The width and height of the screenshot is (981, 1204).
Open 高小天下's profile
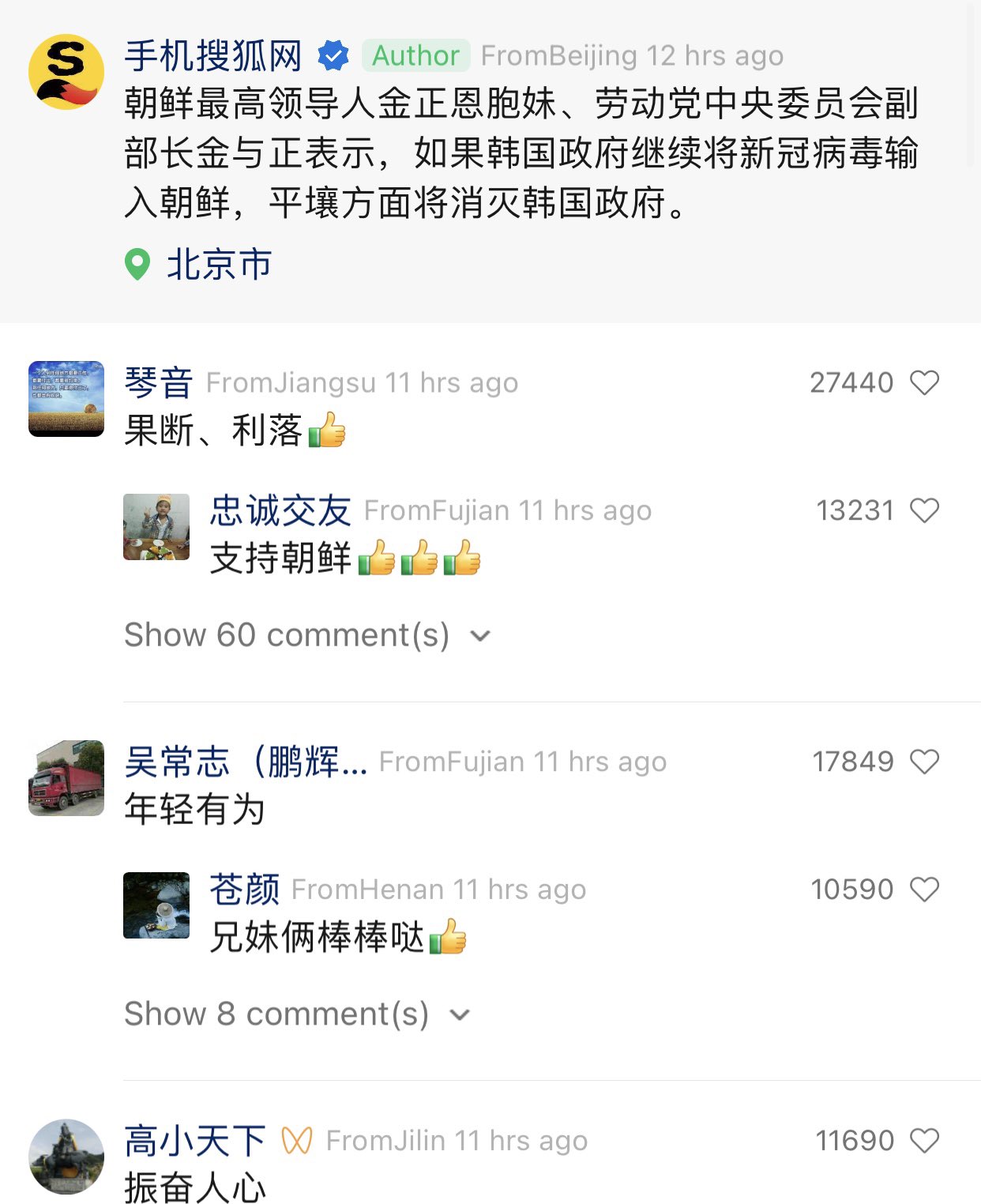pos(194,1141)
